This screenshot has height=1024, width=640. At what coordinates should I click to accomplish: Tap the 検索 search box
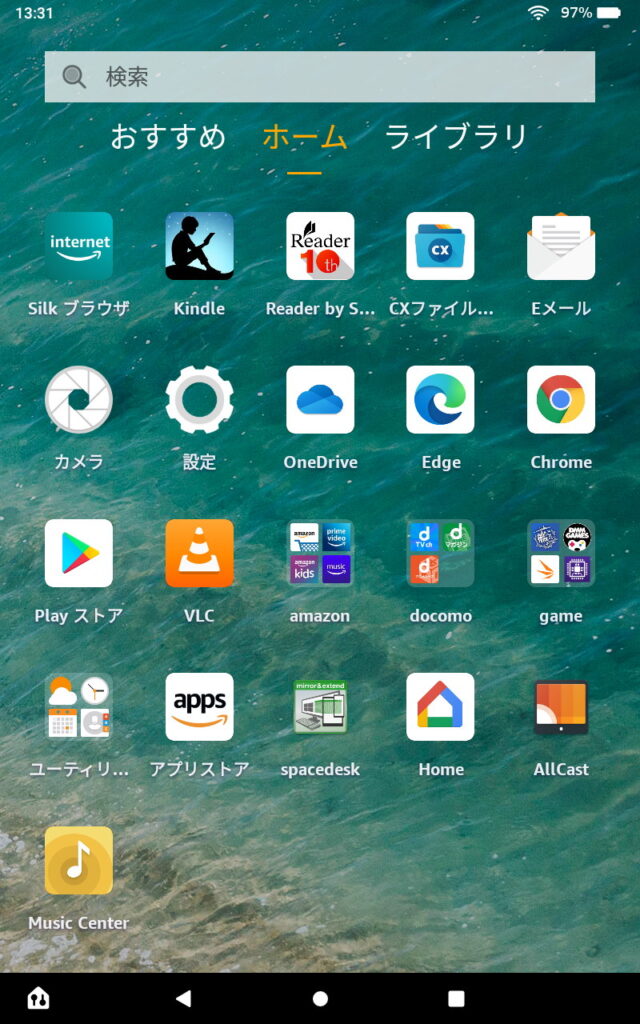[x=320, y=77]
